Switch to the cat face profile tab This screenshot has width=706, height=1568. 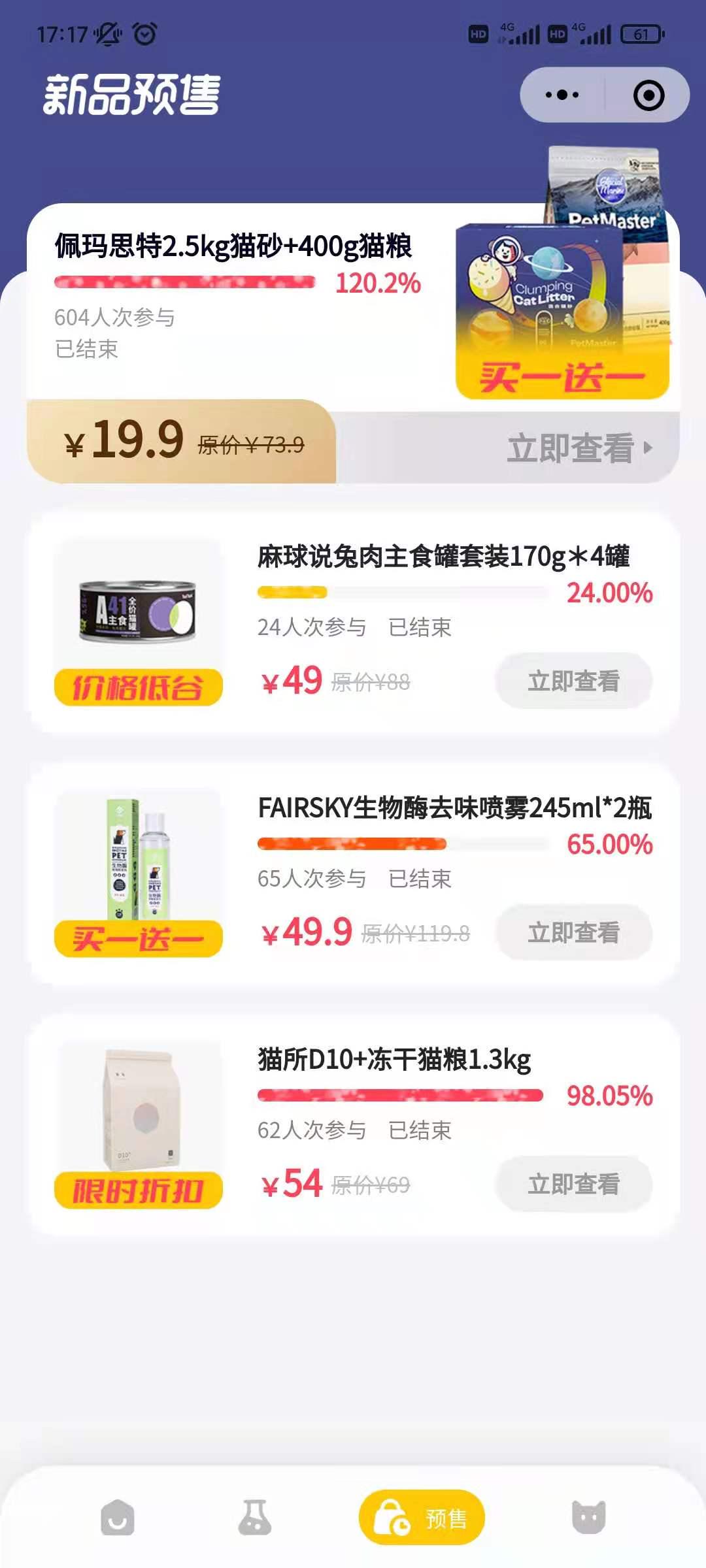(x=588, y=1517)
